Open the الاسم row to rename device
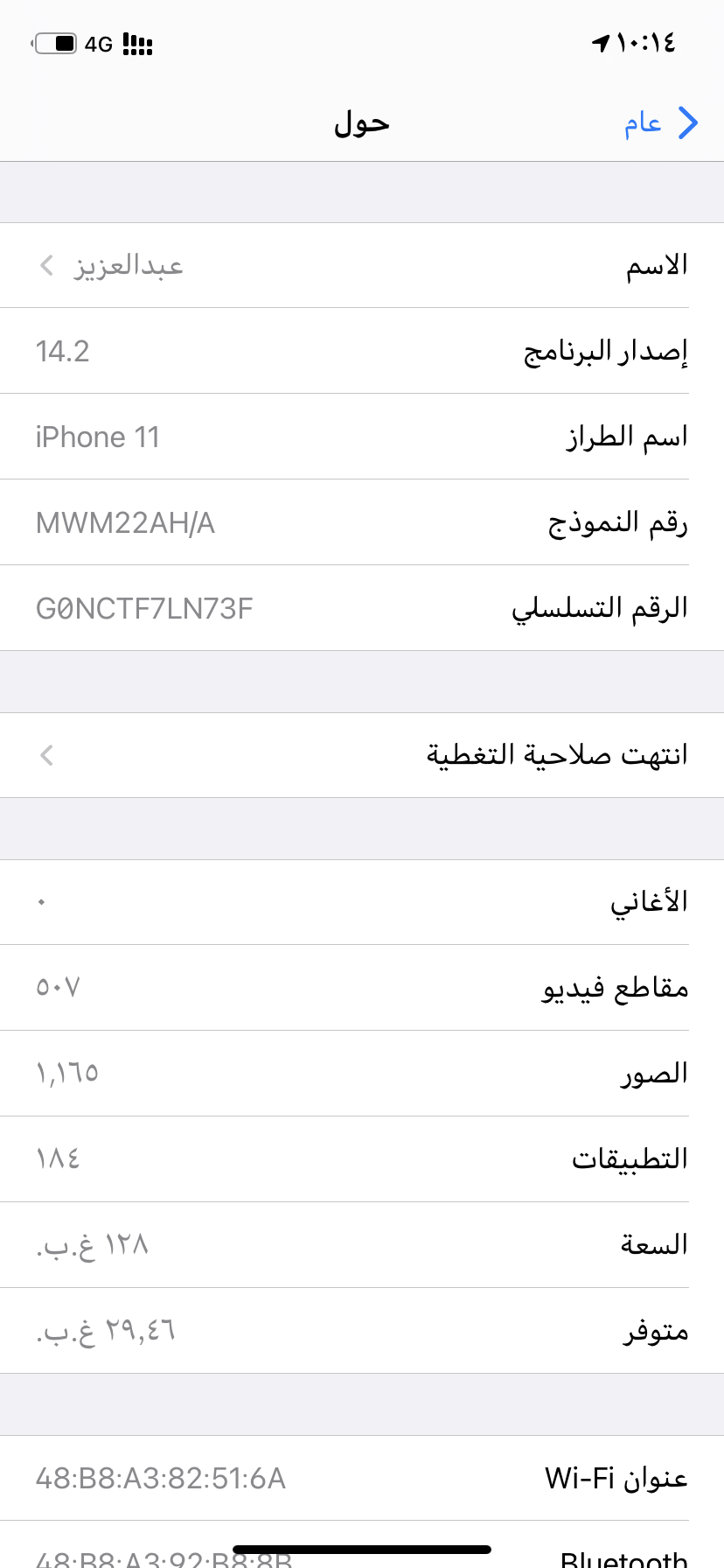This screenshot has width=724, height=1568. [362, 265]
